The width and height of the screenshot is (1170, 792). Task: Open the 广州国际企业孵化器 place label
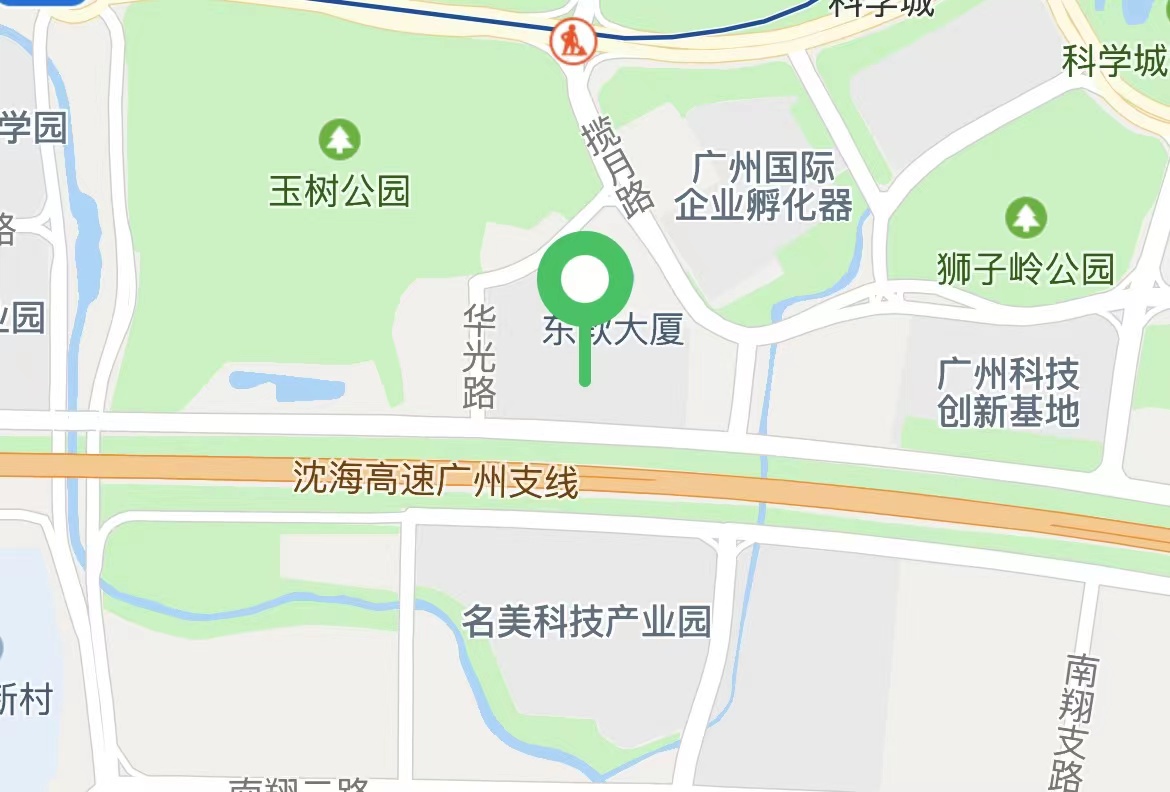tap(763, 186)
